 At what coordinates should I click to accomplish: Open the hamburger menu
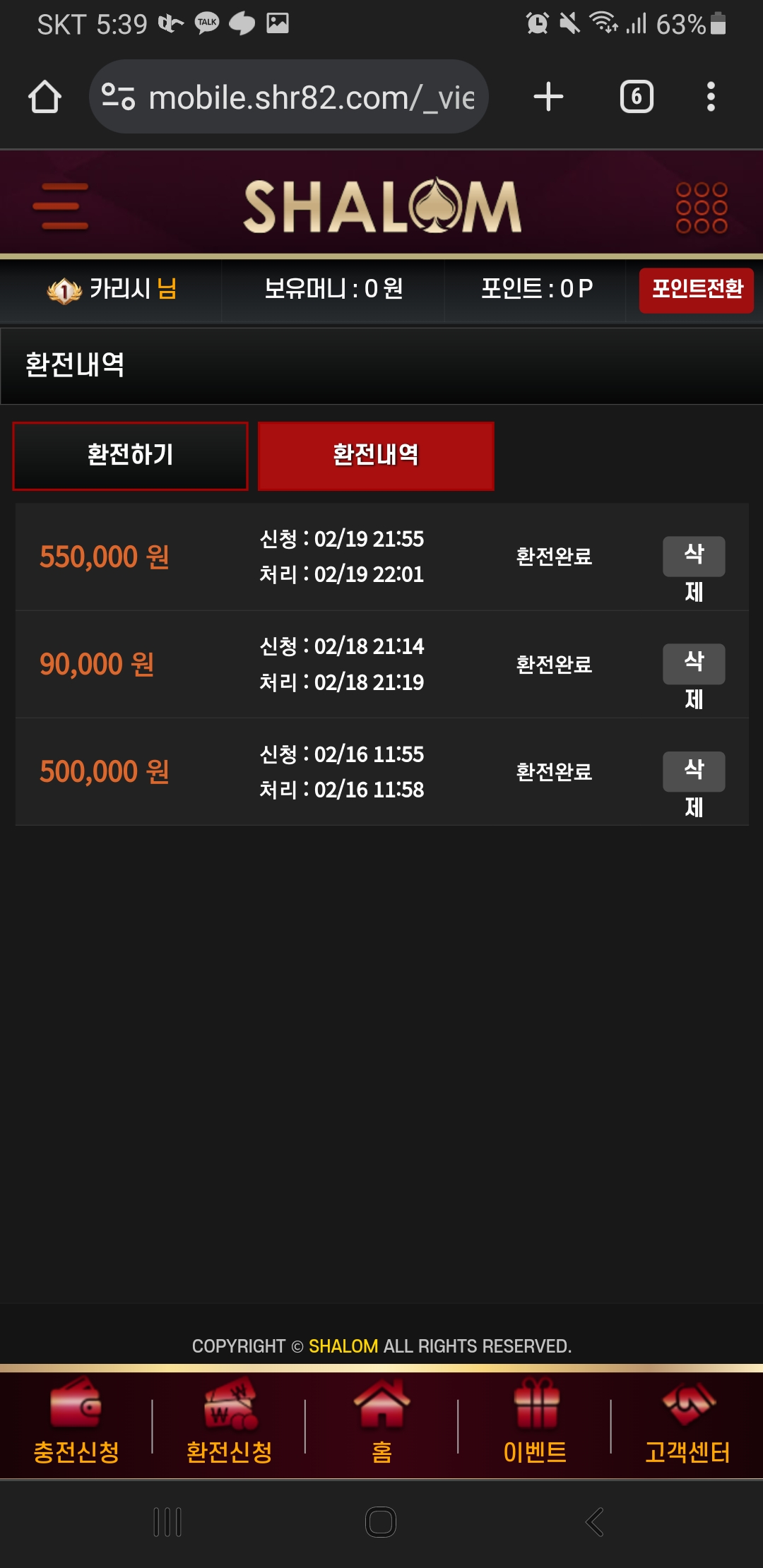[61, 206]
